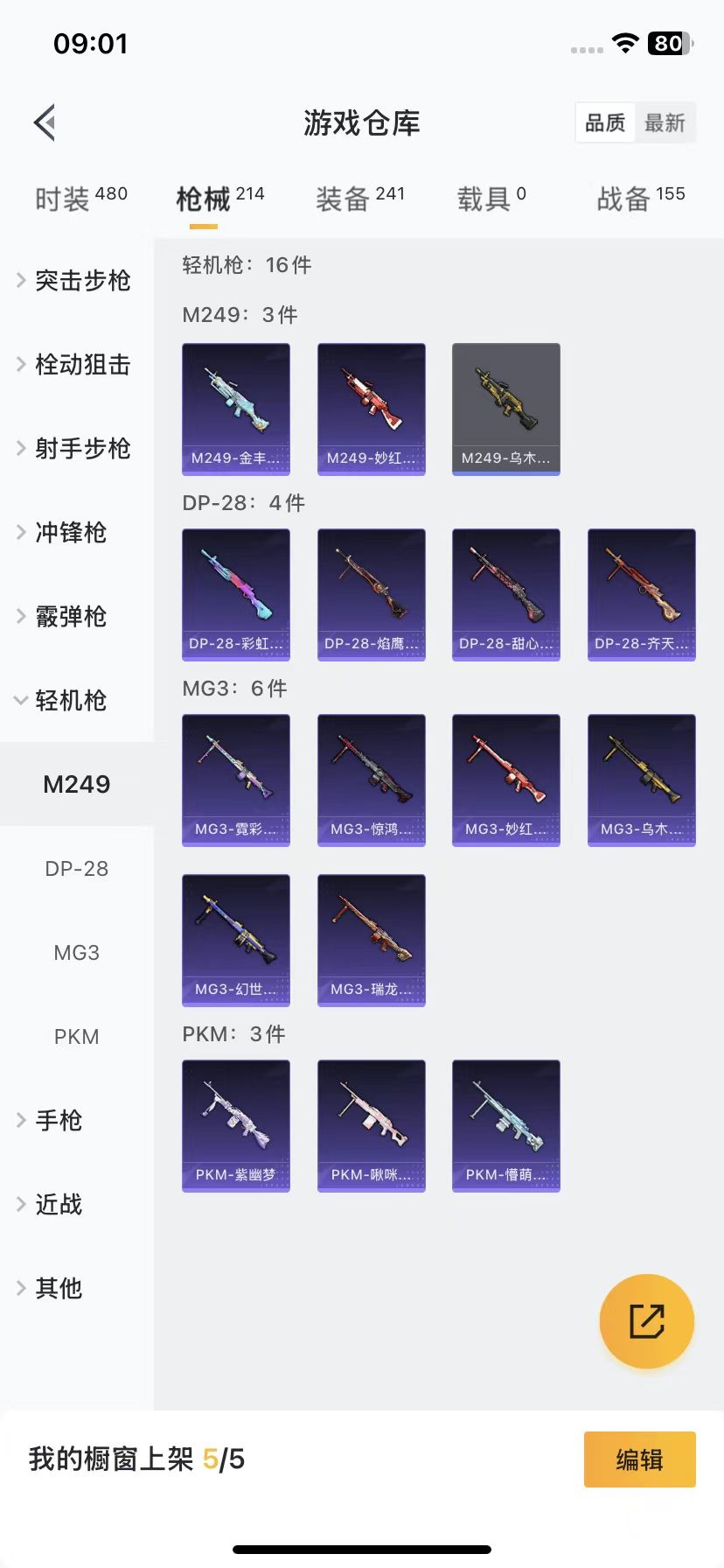This screenshot has width=724, height=1568.
Task: Expand the 冲锋枪 category
Action: 70,532
